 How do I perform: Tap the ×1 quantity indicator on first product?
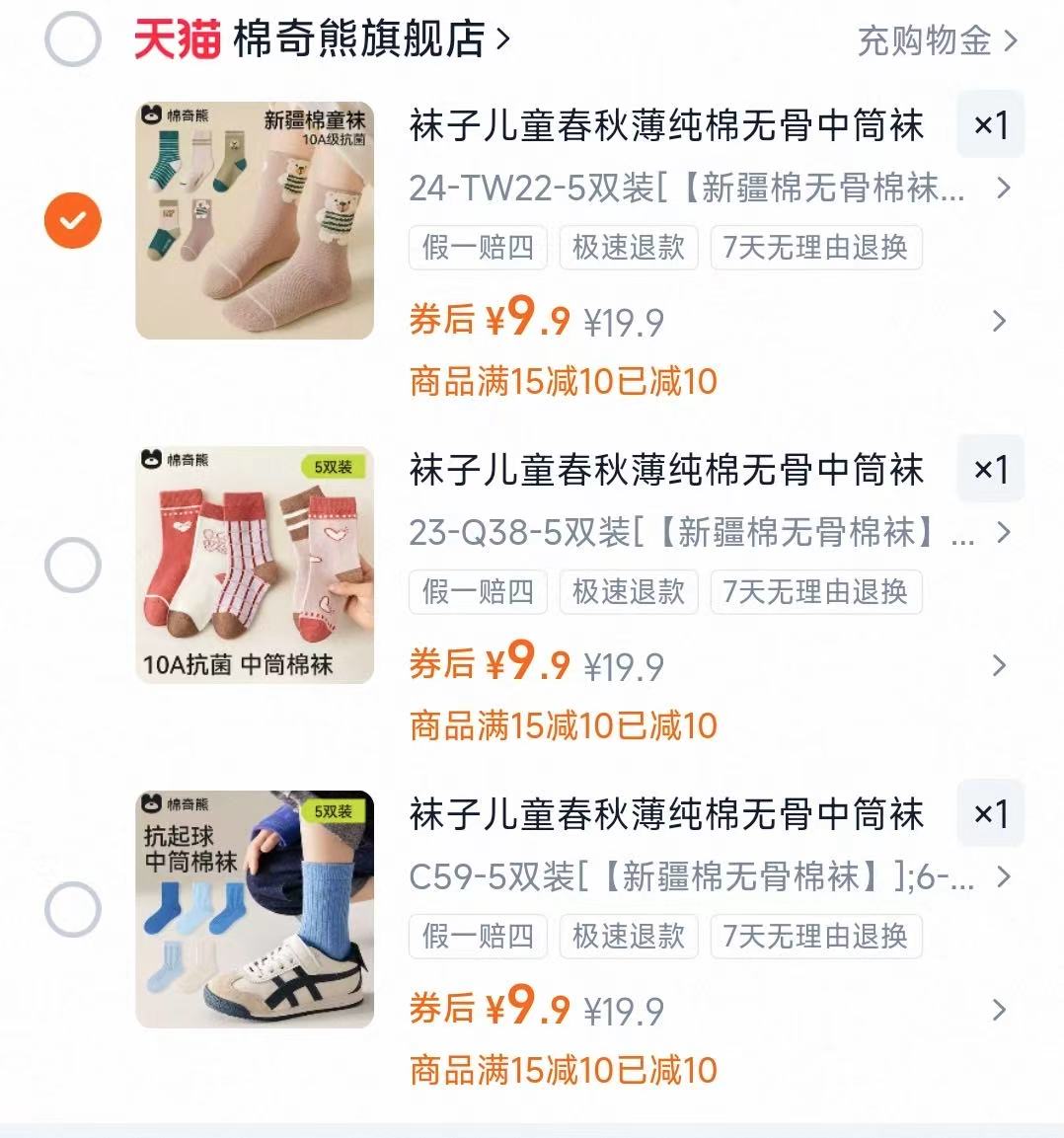click(x=991, y=124)
